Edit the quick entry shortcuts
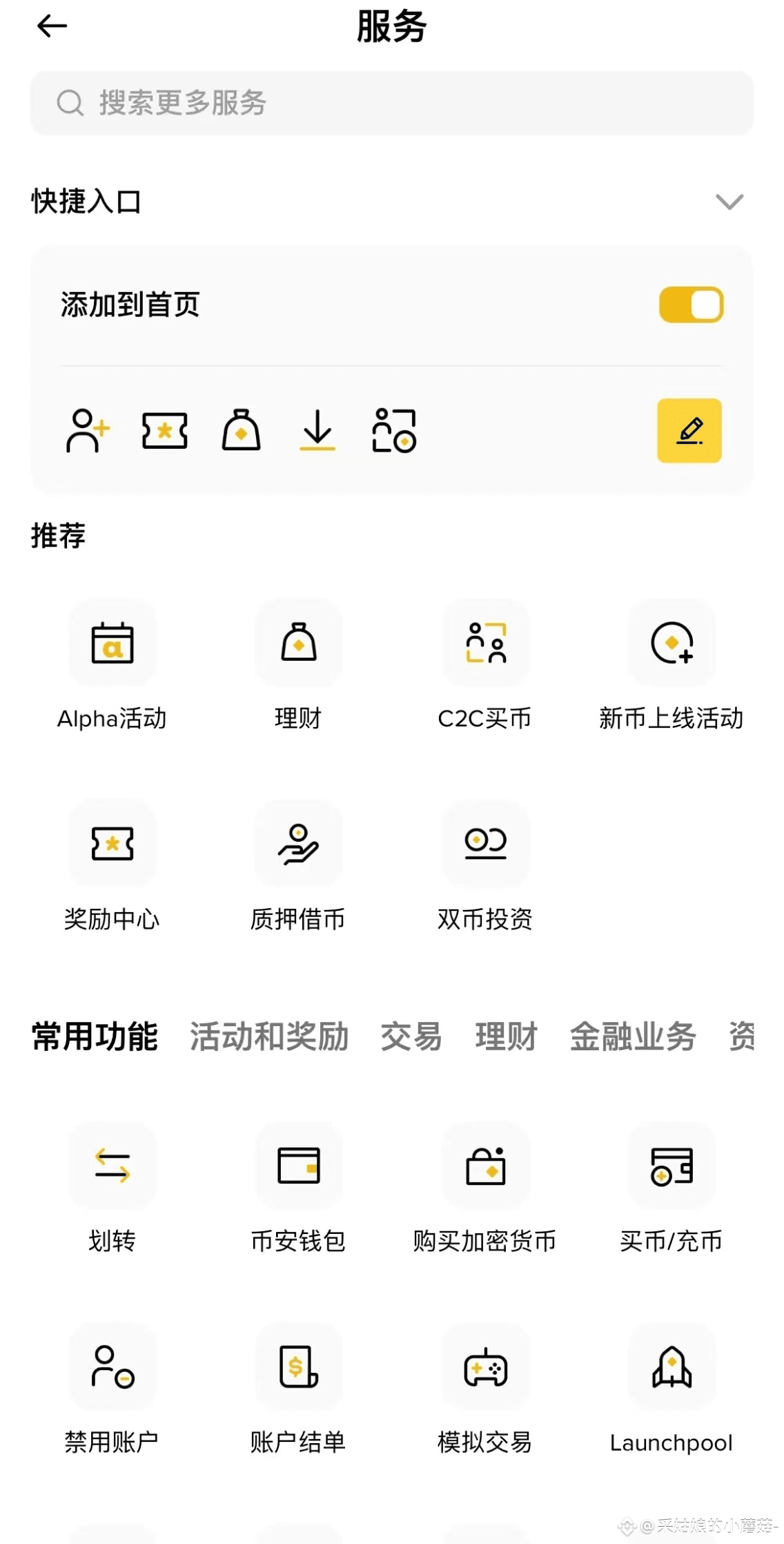This screenshot has height=1544, width=784. pos(689,430)
